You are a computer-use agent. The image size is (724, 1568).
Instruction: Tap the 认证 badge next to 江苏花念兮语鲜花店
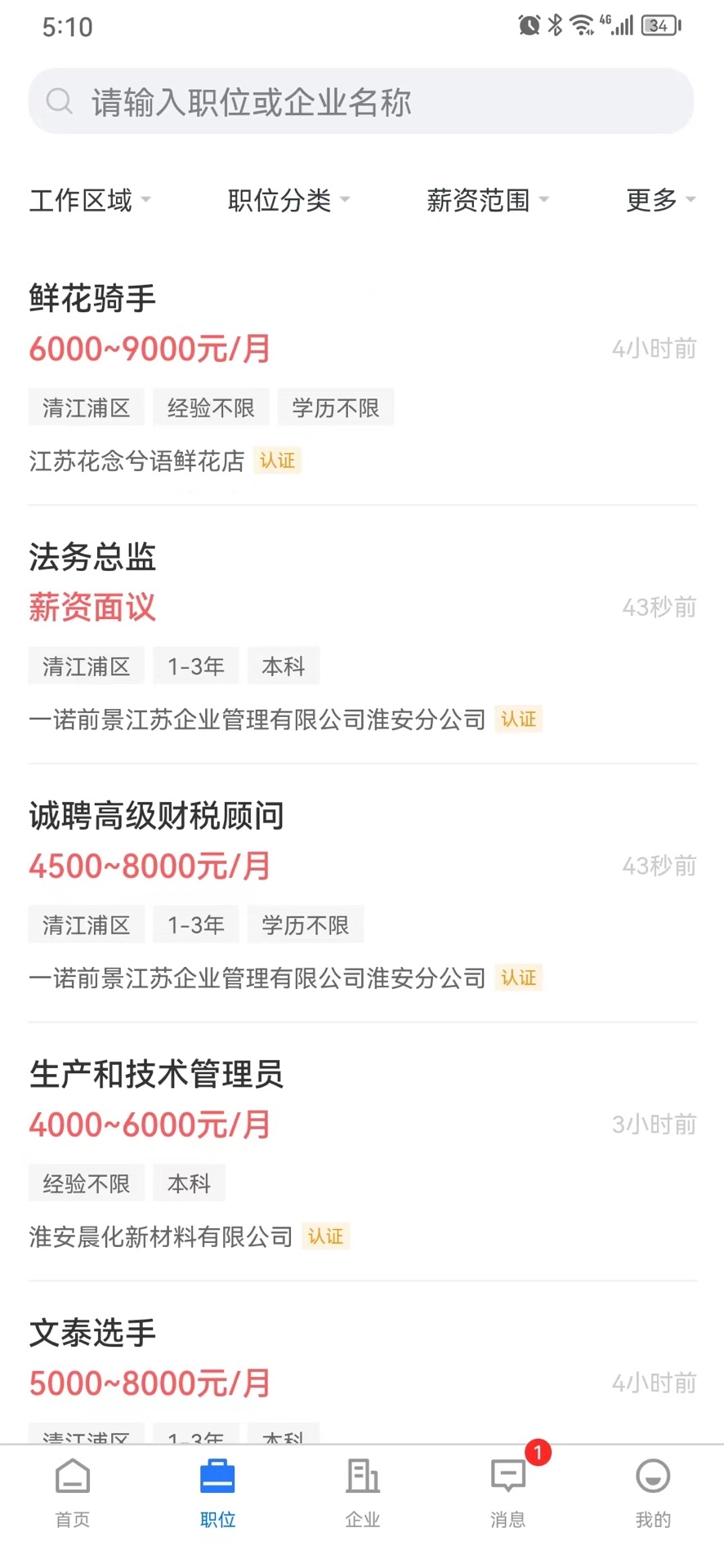[277, 461]
